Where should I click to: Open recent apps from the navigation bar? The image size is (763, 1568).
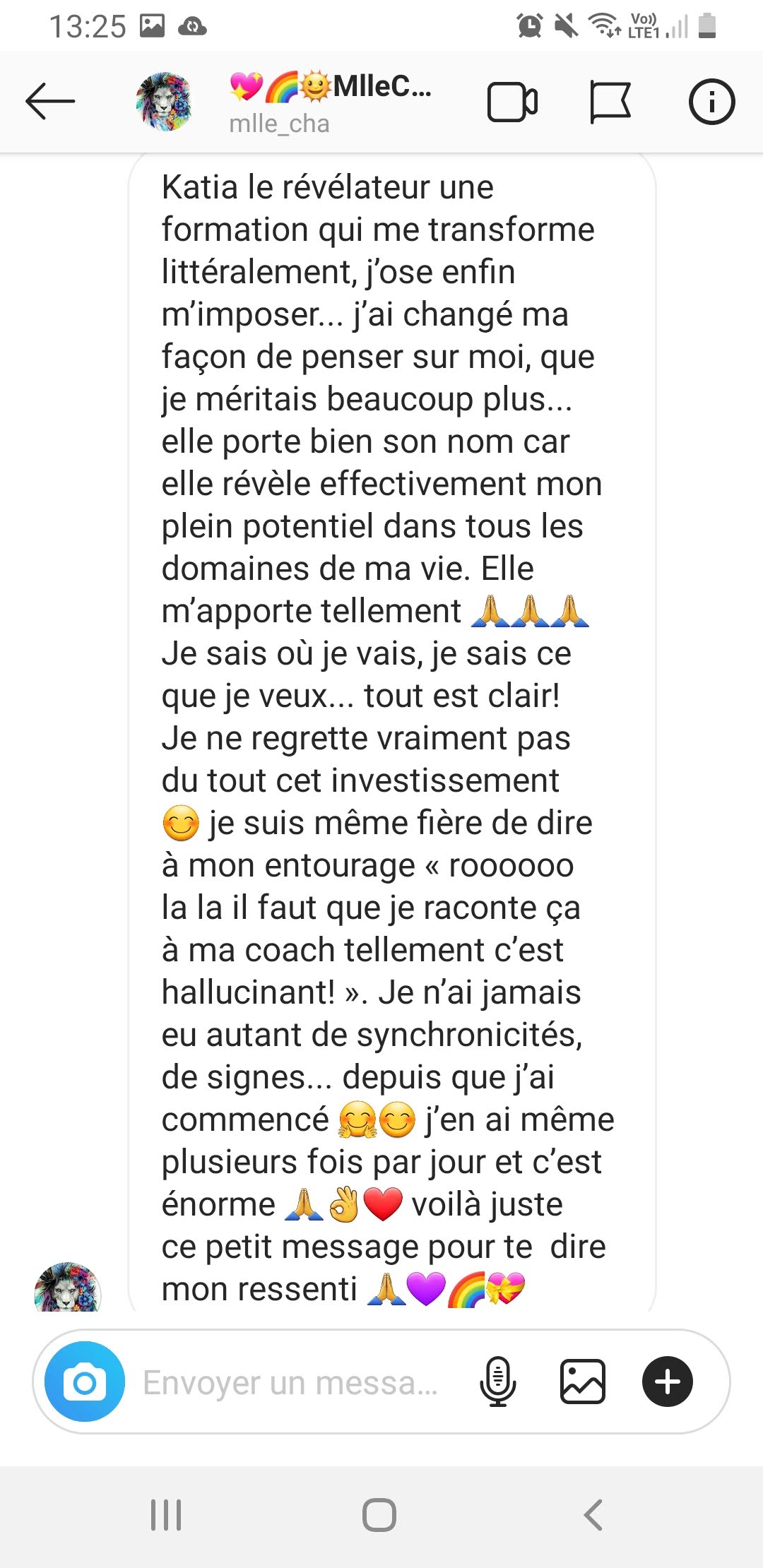166,1514
